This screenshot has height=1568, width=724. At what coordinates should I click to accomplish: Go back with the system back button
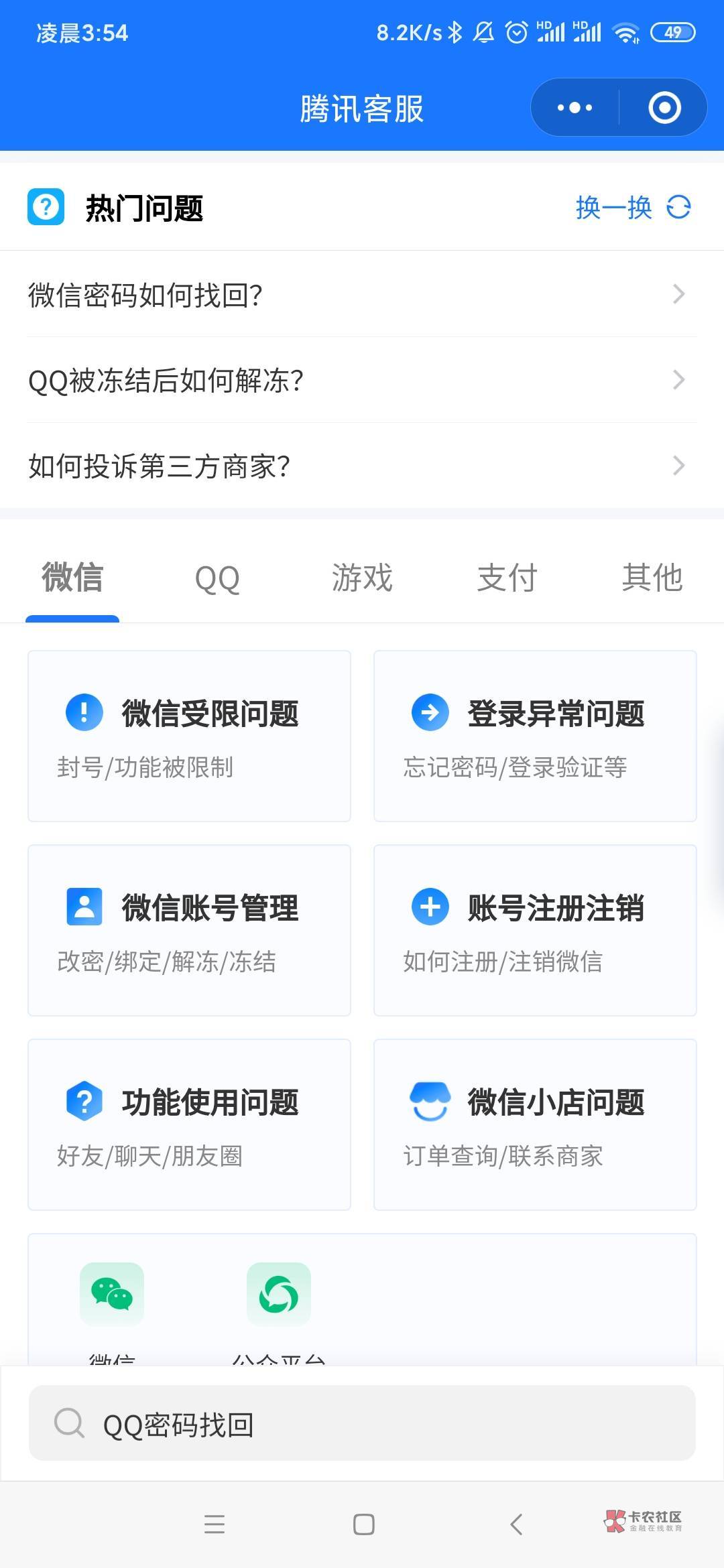pos(516,1524)
